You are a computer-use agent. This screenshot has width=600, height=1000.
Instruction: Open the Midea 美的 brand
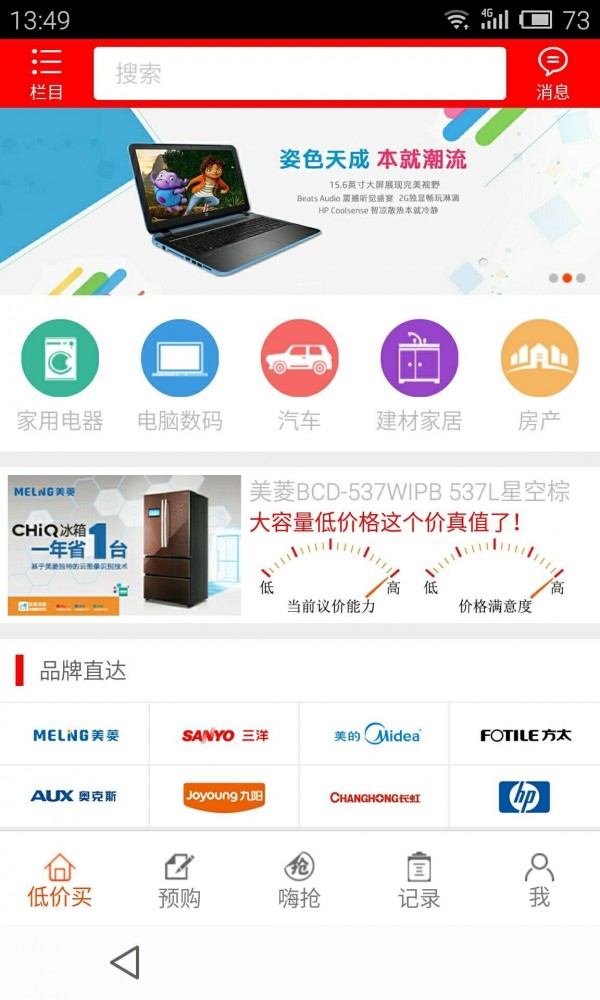[375, 735]
